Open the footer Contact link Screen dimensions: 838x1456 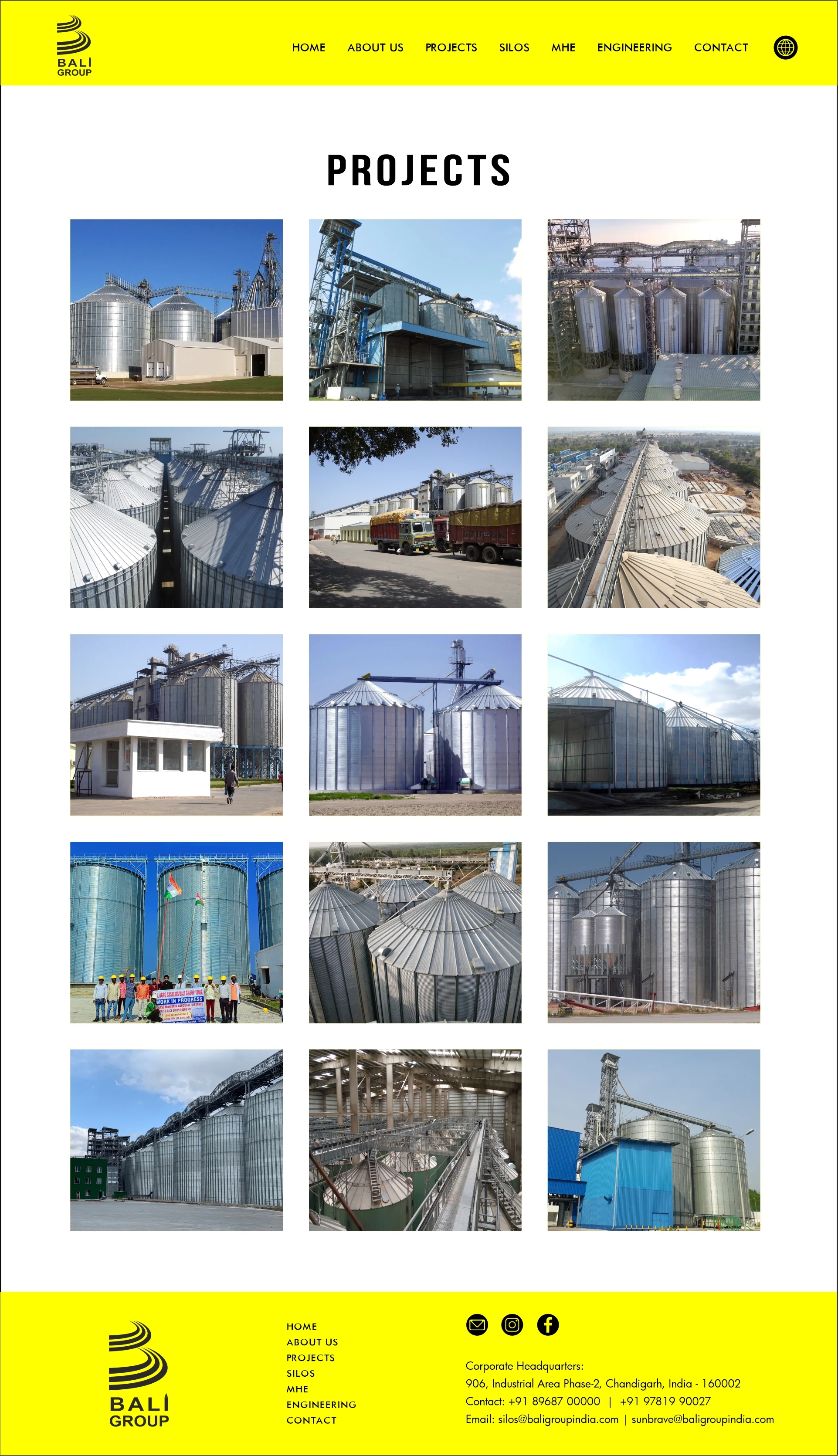312,1420
